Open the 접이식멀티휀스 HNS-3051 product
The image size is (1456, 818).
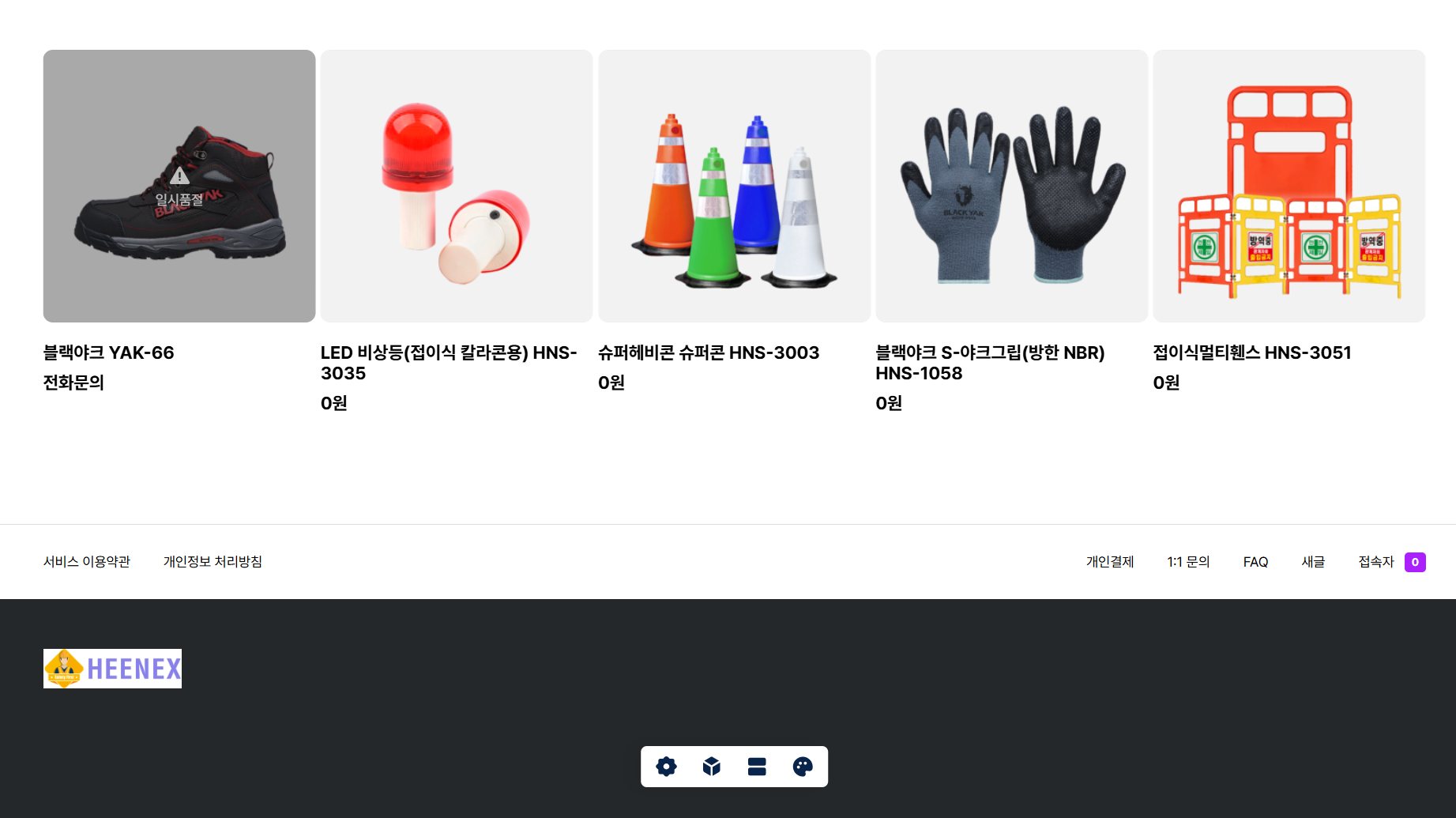click(1289, 187)
